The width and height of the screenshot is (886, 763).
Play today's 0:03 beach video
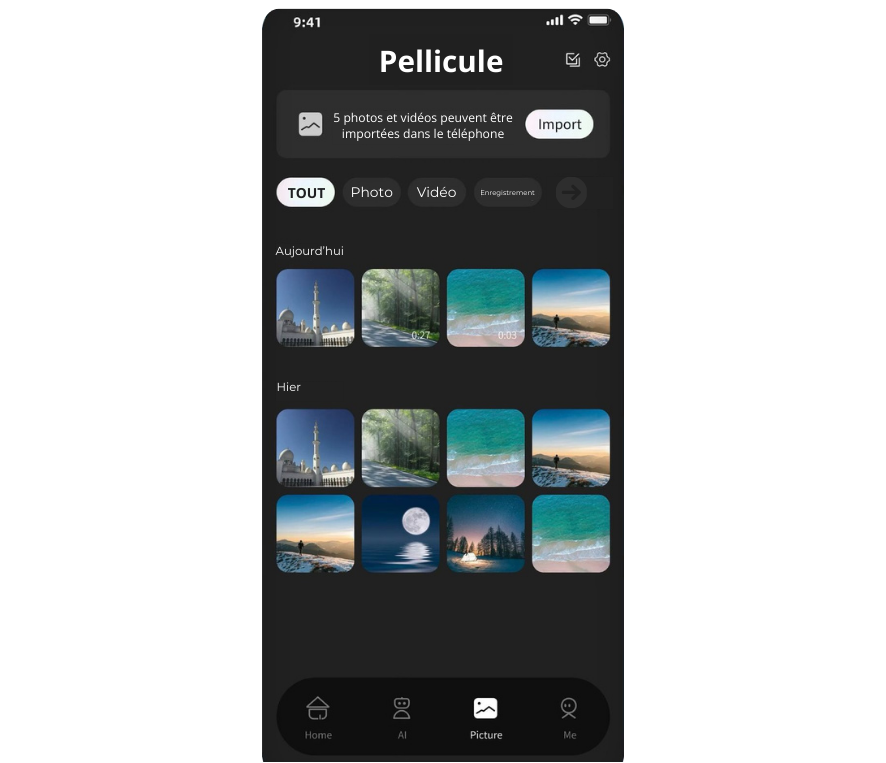coord(485,308)
